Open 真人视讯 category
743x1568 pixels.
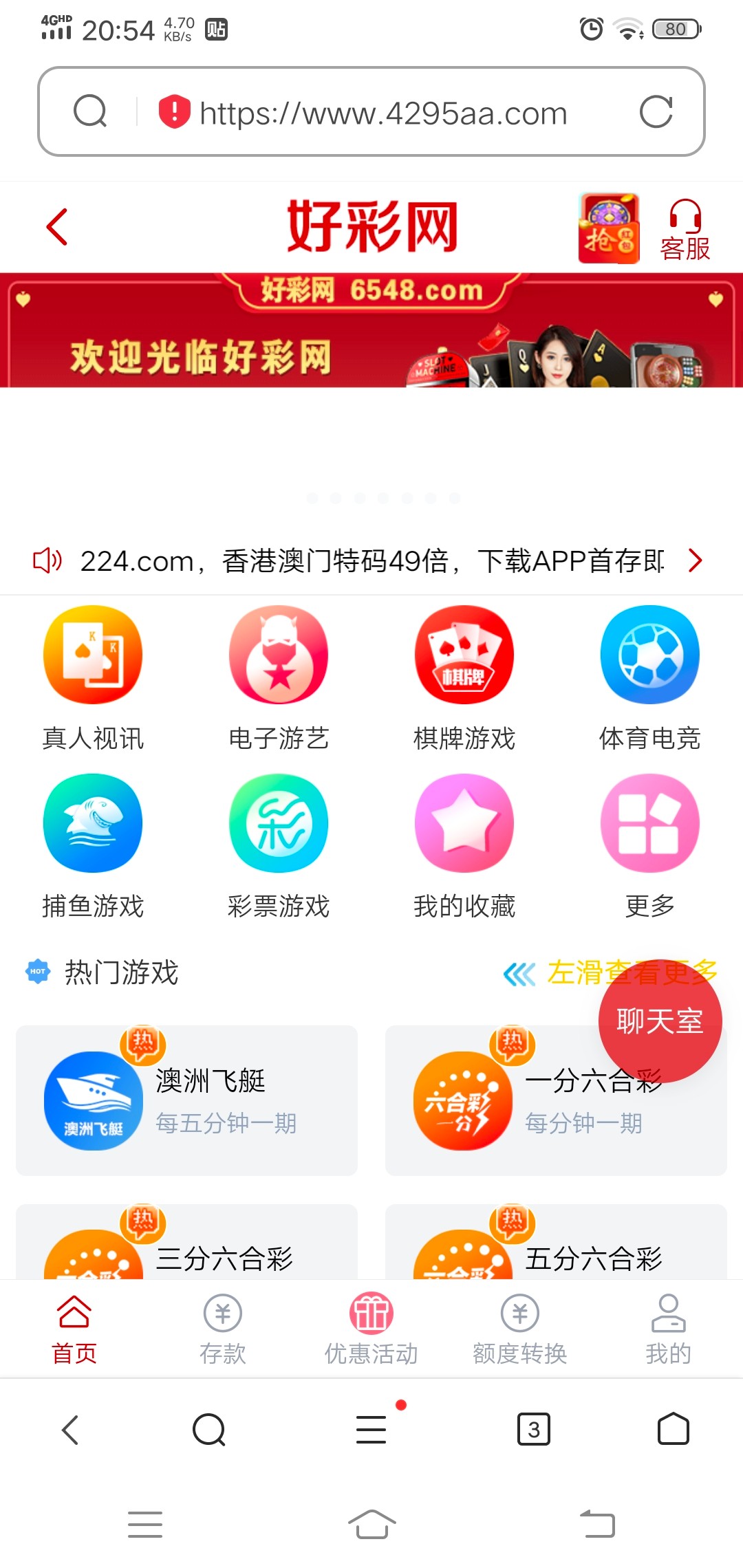(x=93, y=677)
